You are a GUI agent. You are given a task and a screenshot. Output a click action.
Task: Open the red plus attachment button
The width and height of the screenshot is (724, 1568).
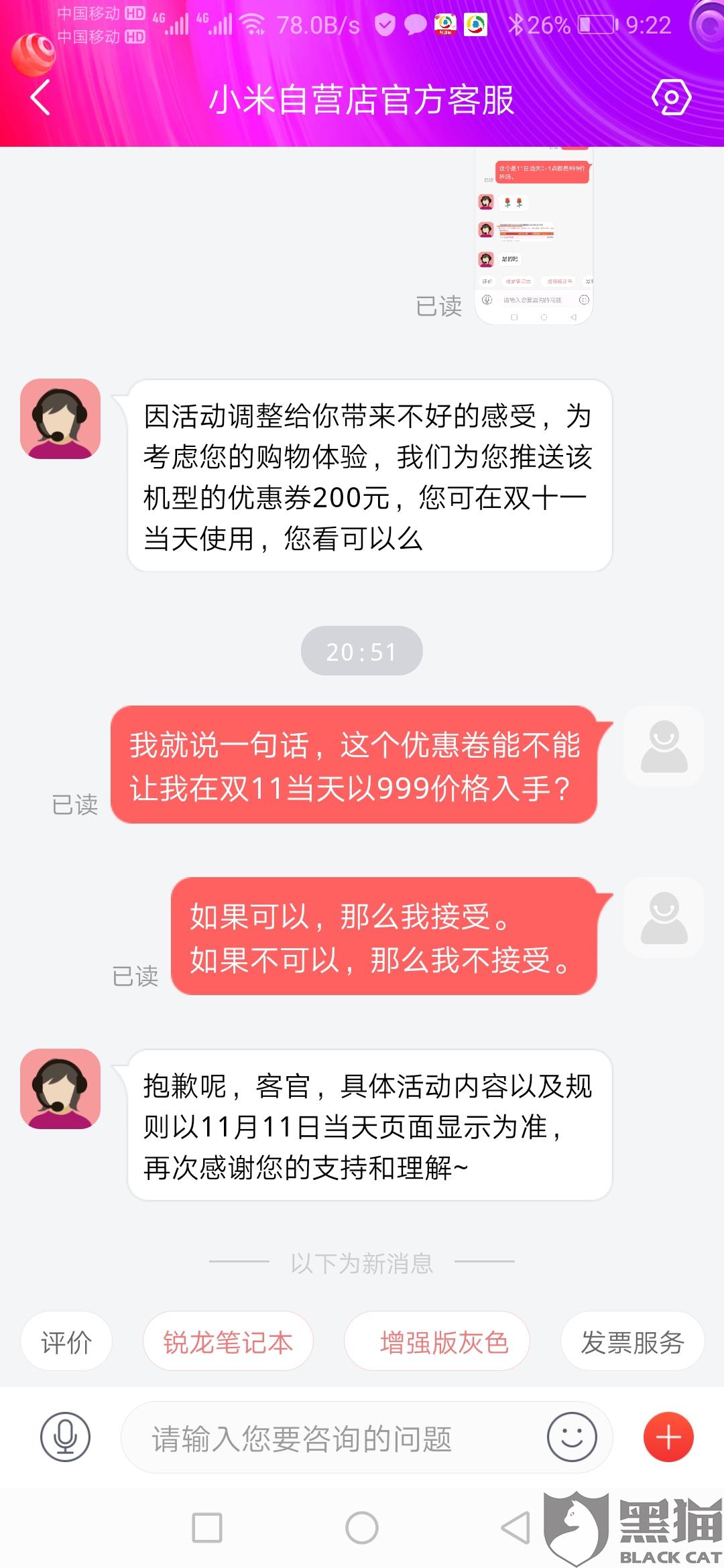pos(668,1437)
